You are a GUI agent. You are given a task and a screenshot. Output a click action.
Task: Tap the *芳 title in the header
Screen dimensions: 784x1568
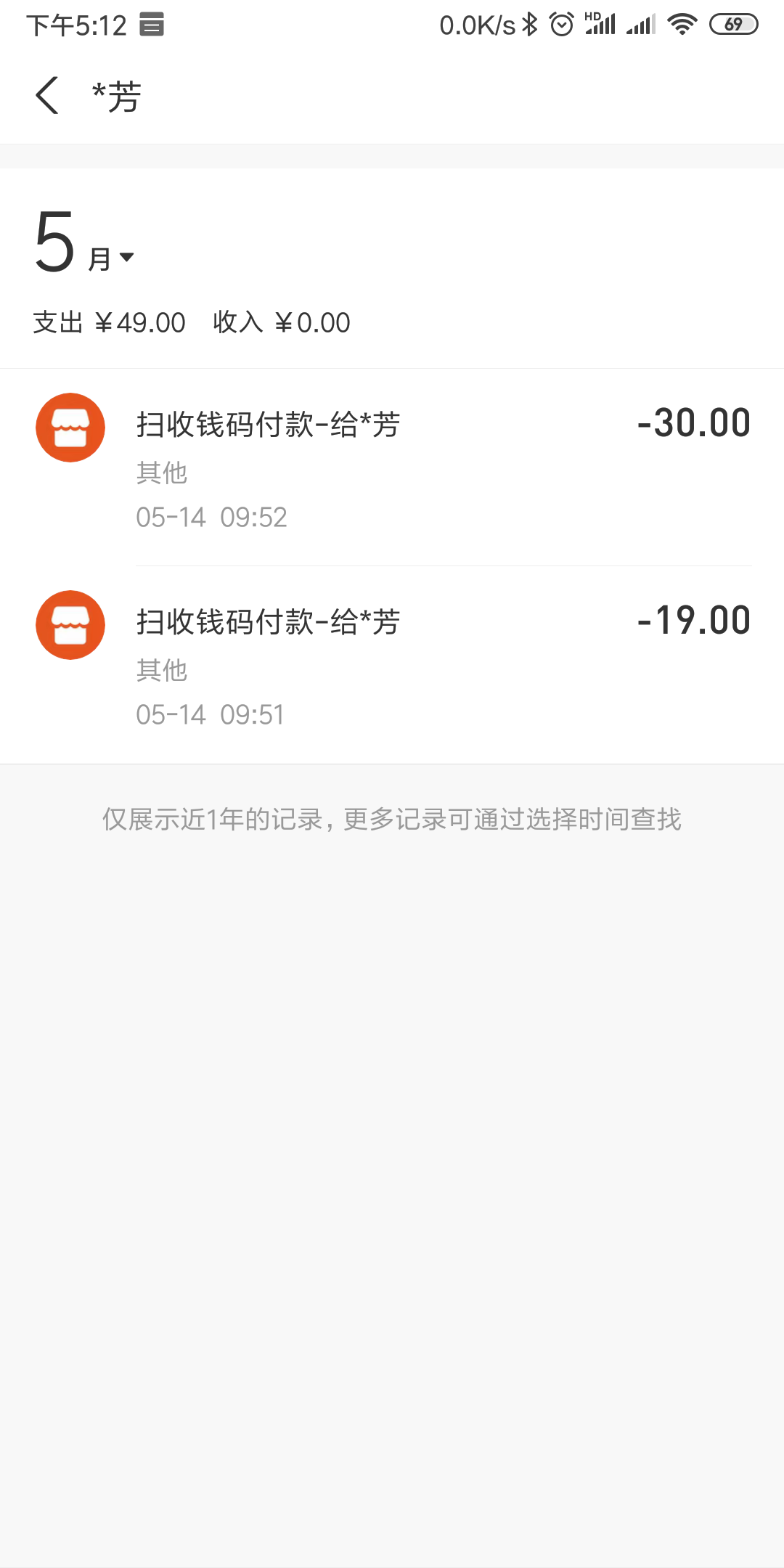[x=116, y=94]
